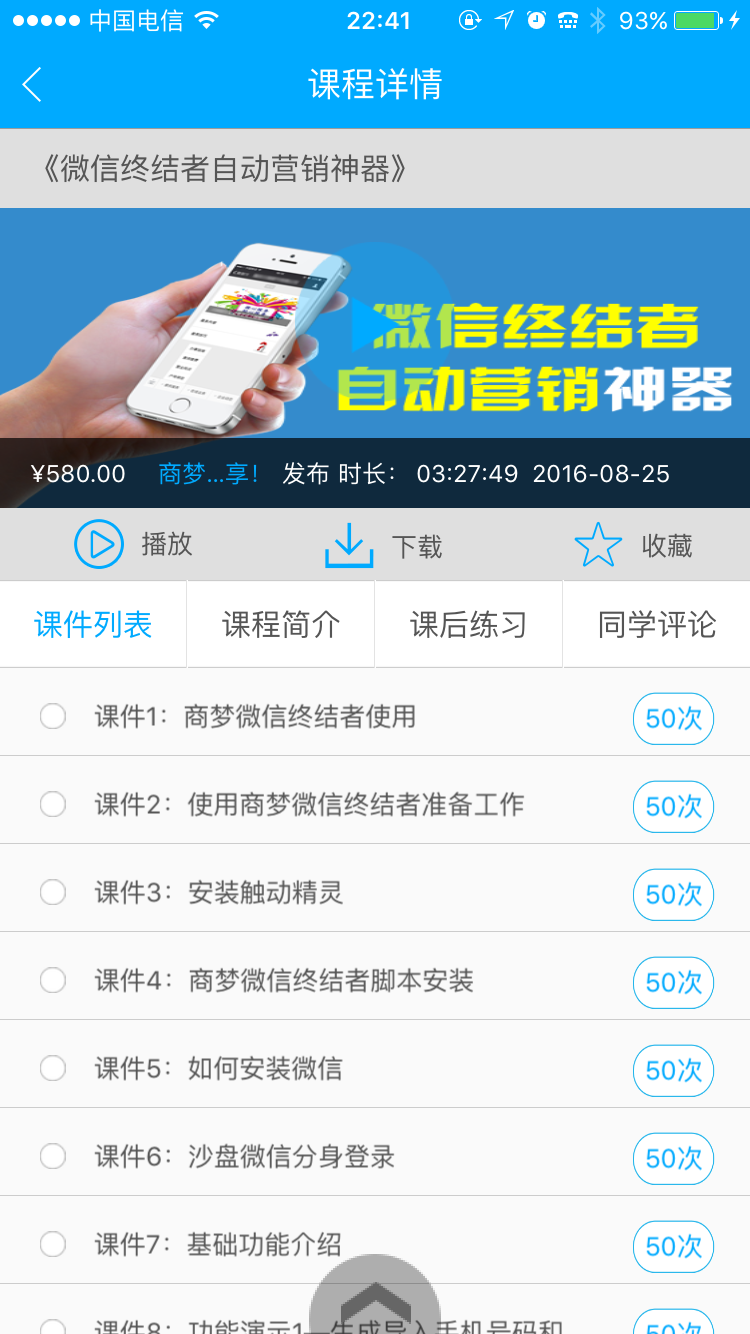Open 课件6：沙盘微信分身登录
750x1334 pixels.
244,1157
